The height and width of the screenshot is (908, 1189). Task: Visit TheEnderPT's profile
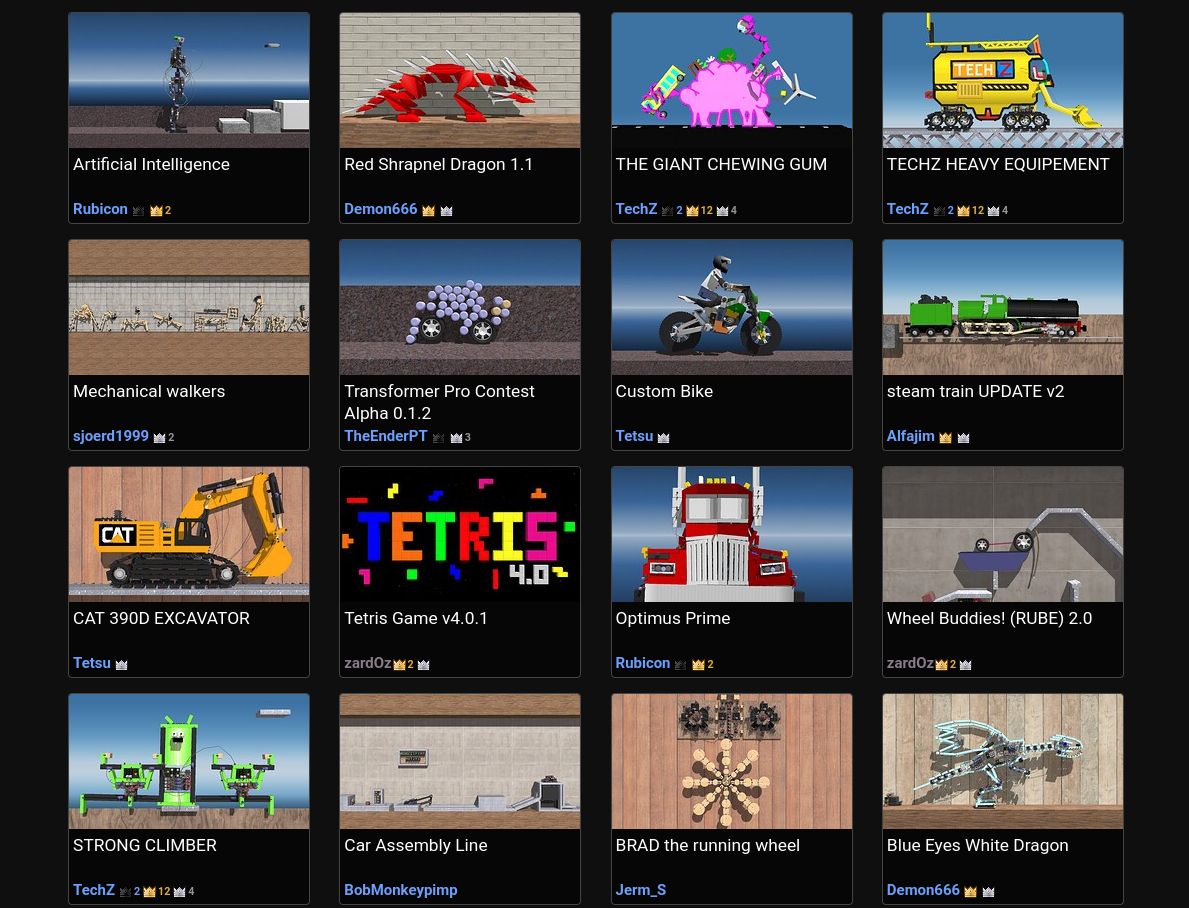coord(385,436)
